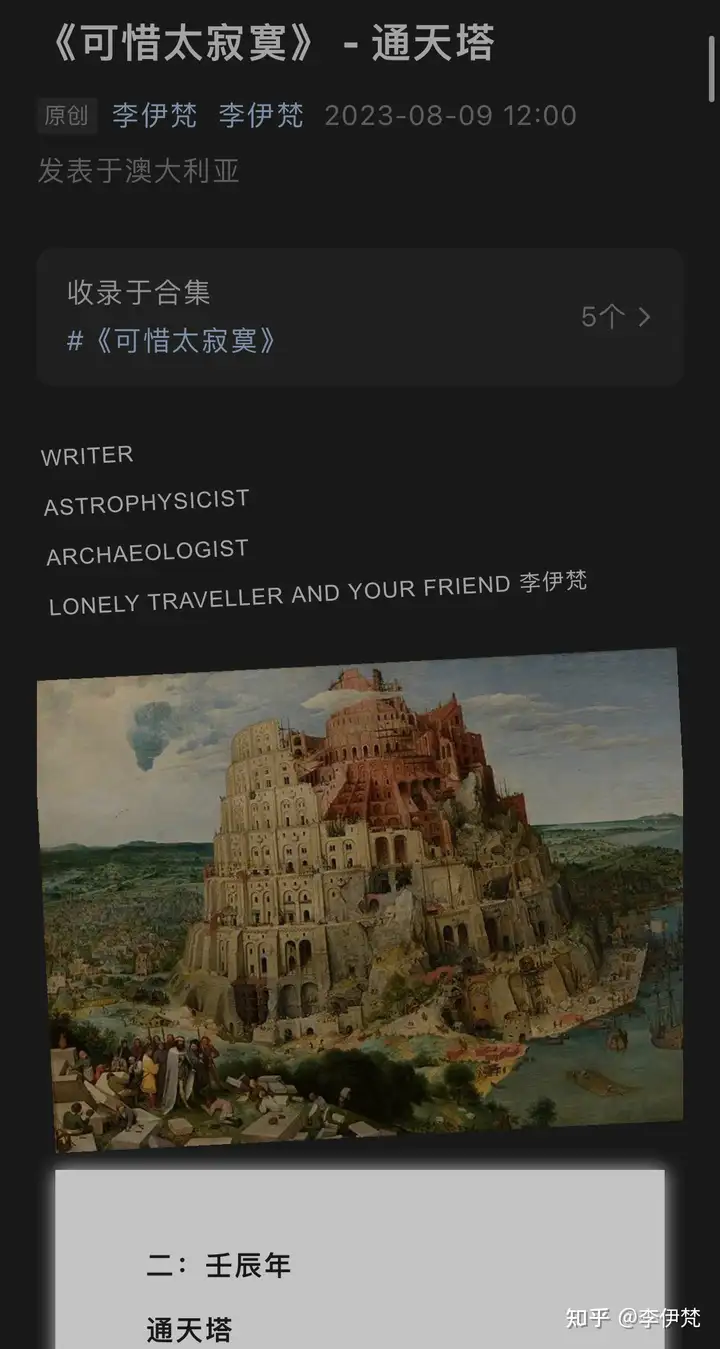Expand the 5个 collection articles chevron

[643, 317]
